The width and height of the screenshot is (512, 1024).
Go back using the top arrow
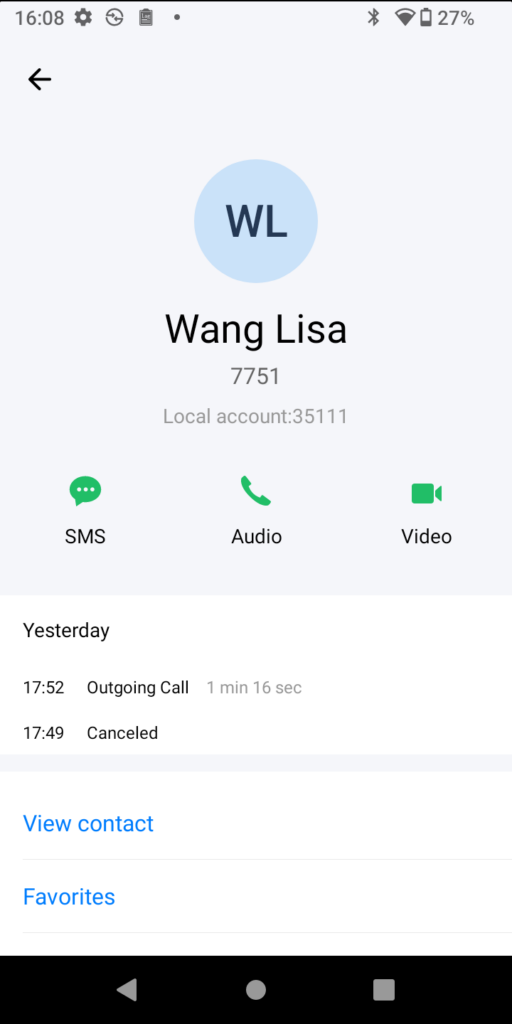(39, 80)
